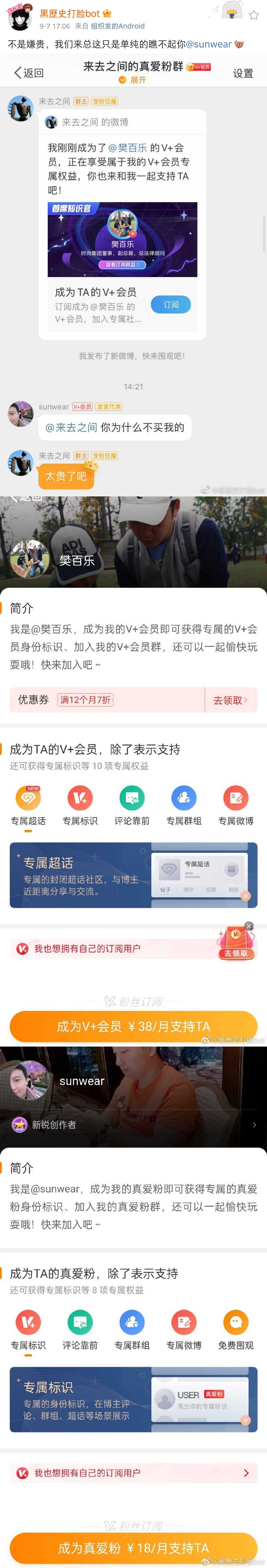The image size is (267, 1568).
Task: Favorite this post with the star icon
Action: (254, 15)
